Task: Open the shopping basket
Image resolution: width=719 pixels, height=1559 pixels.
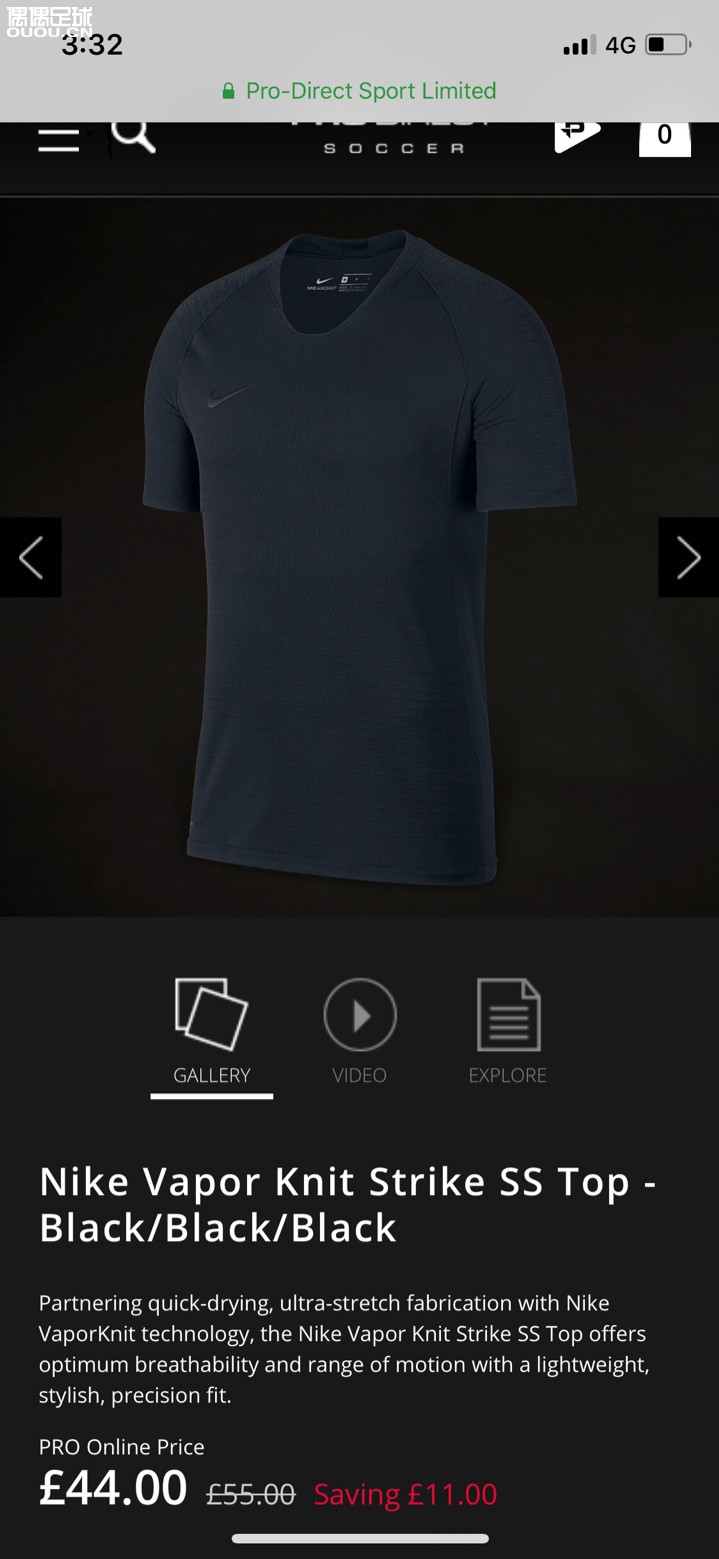Action: pos(664,136)
